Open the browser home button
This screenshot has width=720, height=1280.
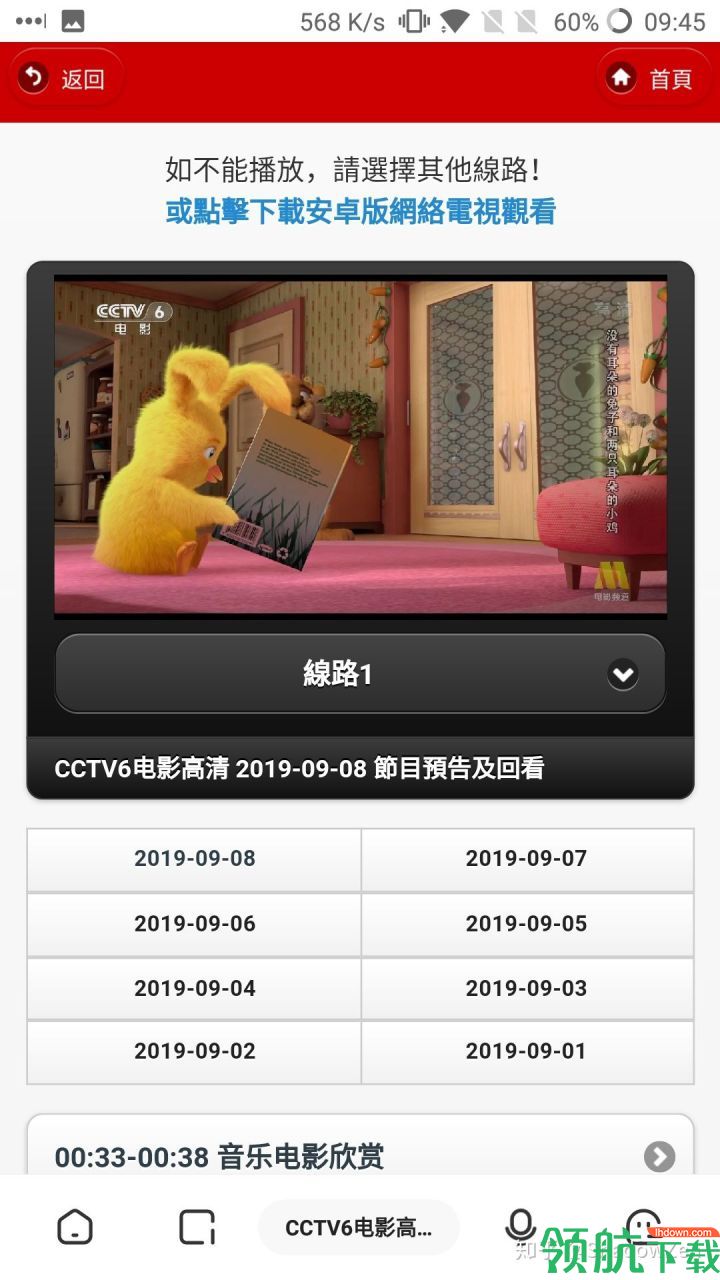point(75,1227)
